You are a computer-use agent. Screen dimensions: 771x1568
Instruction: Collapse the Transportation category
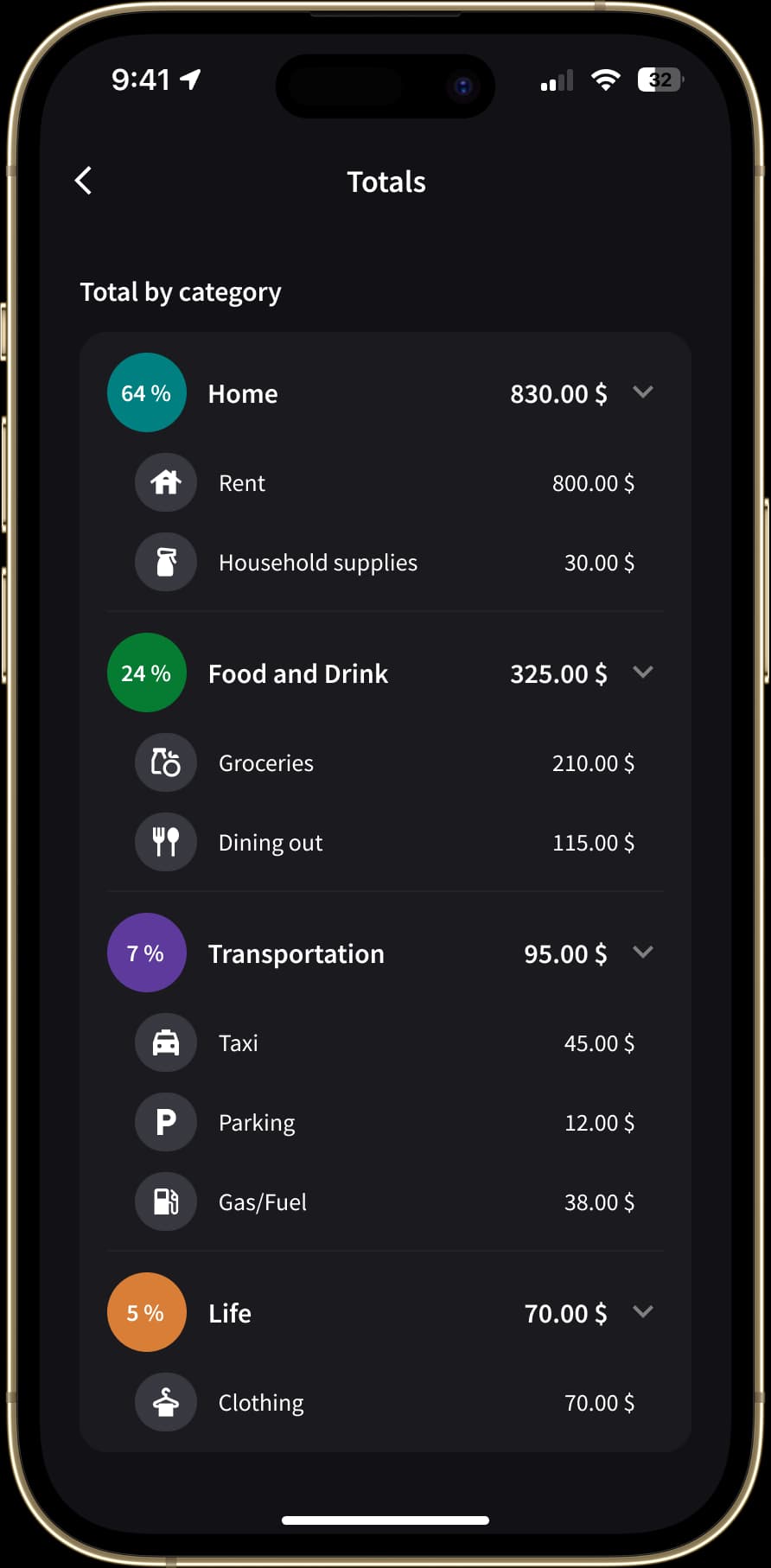click(x=643, y=953)
